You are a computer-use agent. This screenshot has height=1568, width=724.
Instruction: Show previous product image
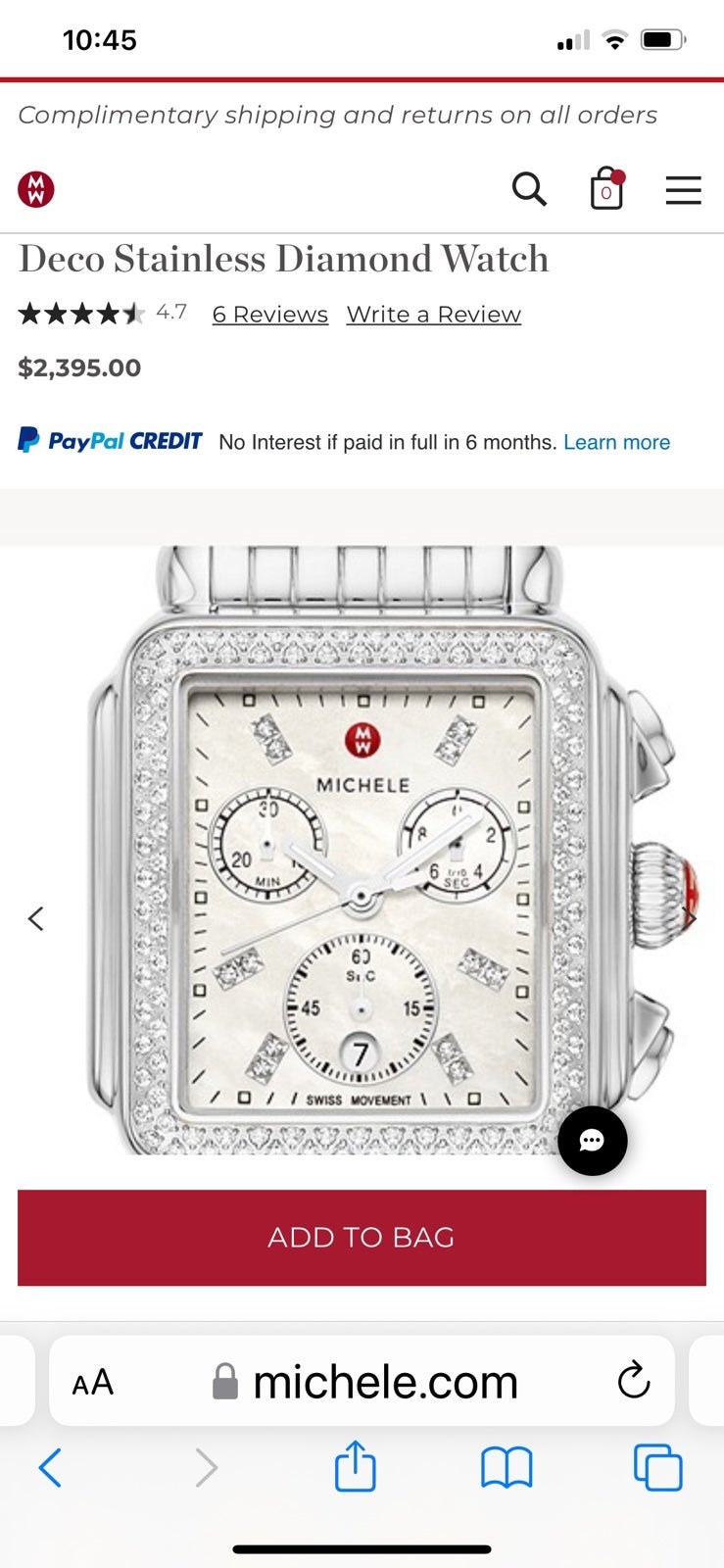(36, 918)
